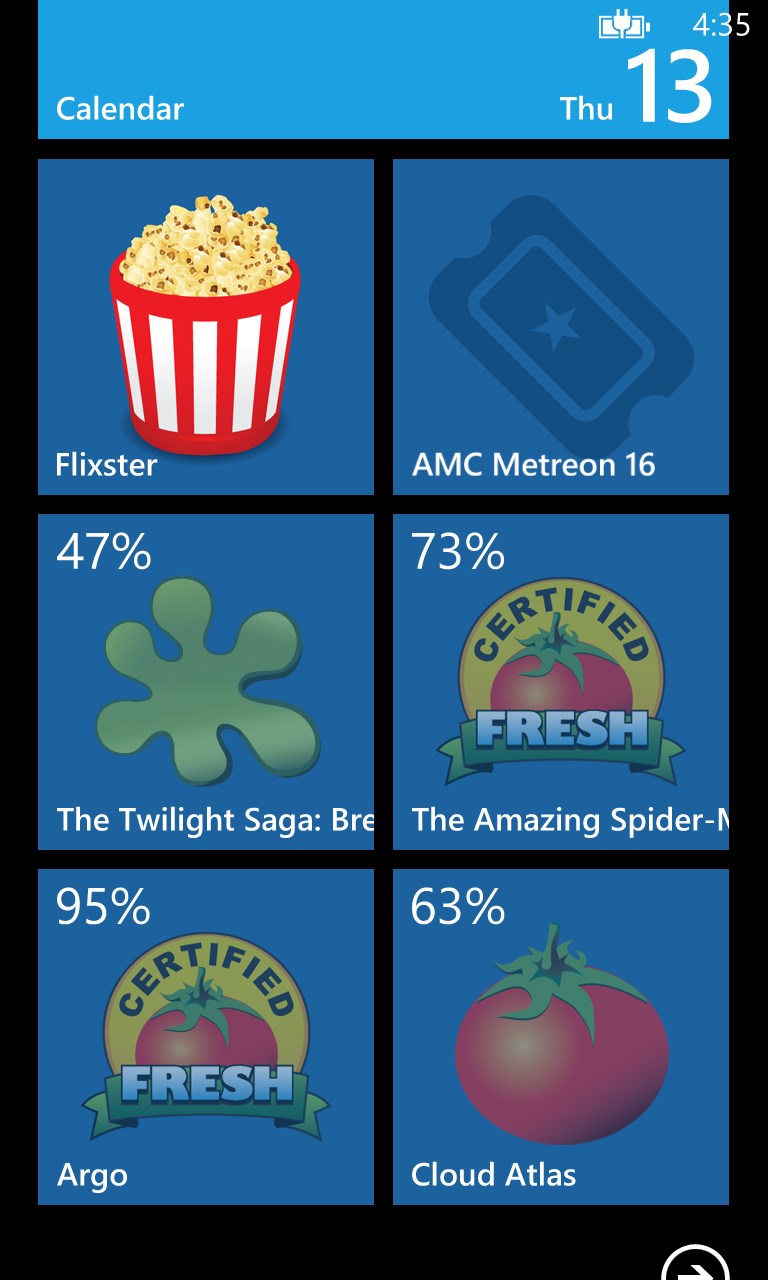Select The Twilight Saga movie tile
768x1280 pixels.
point(206,682)
